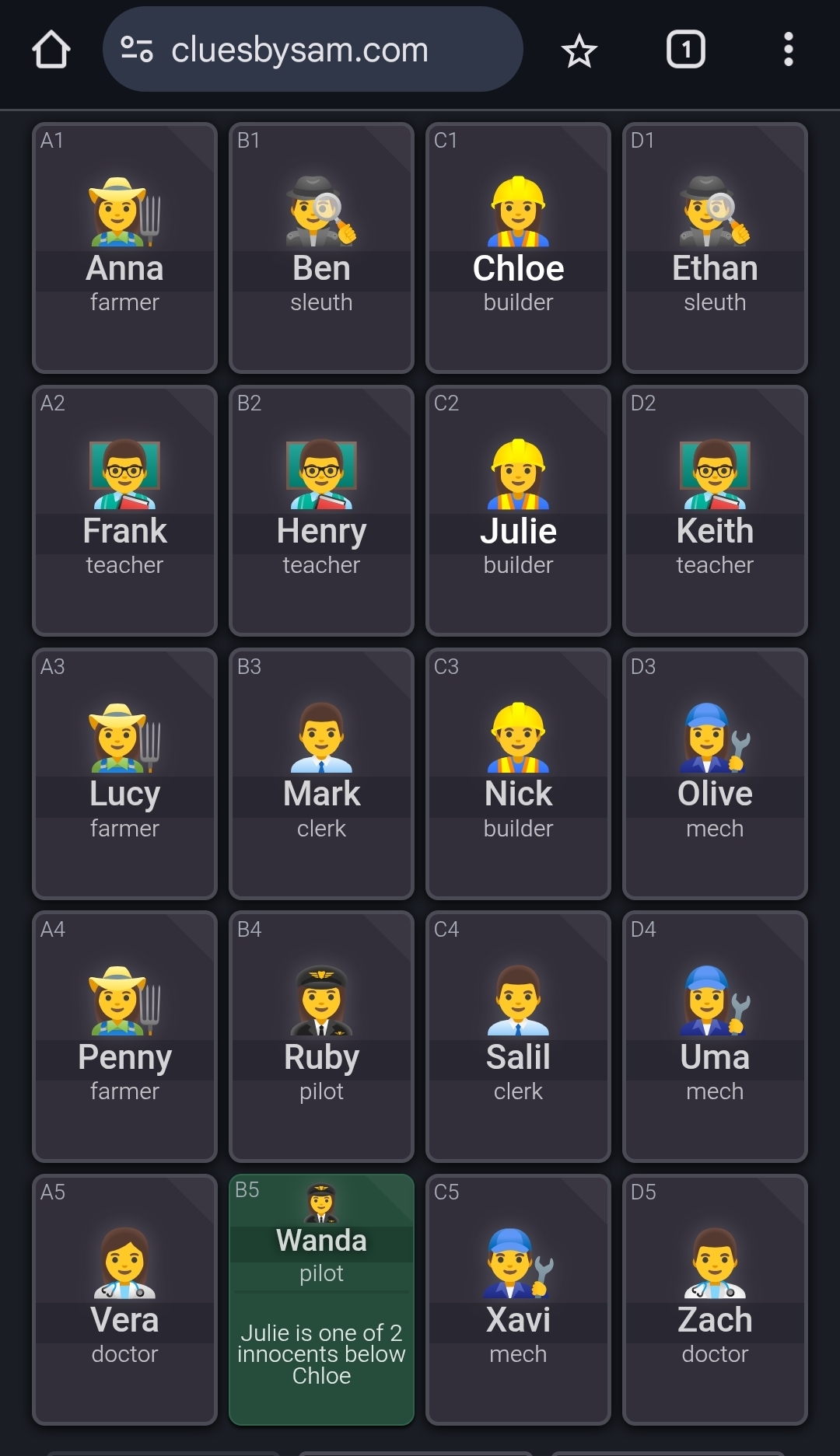Select Anna the farmer card
840x1456 pixels.
point(124,247)
